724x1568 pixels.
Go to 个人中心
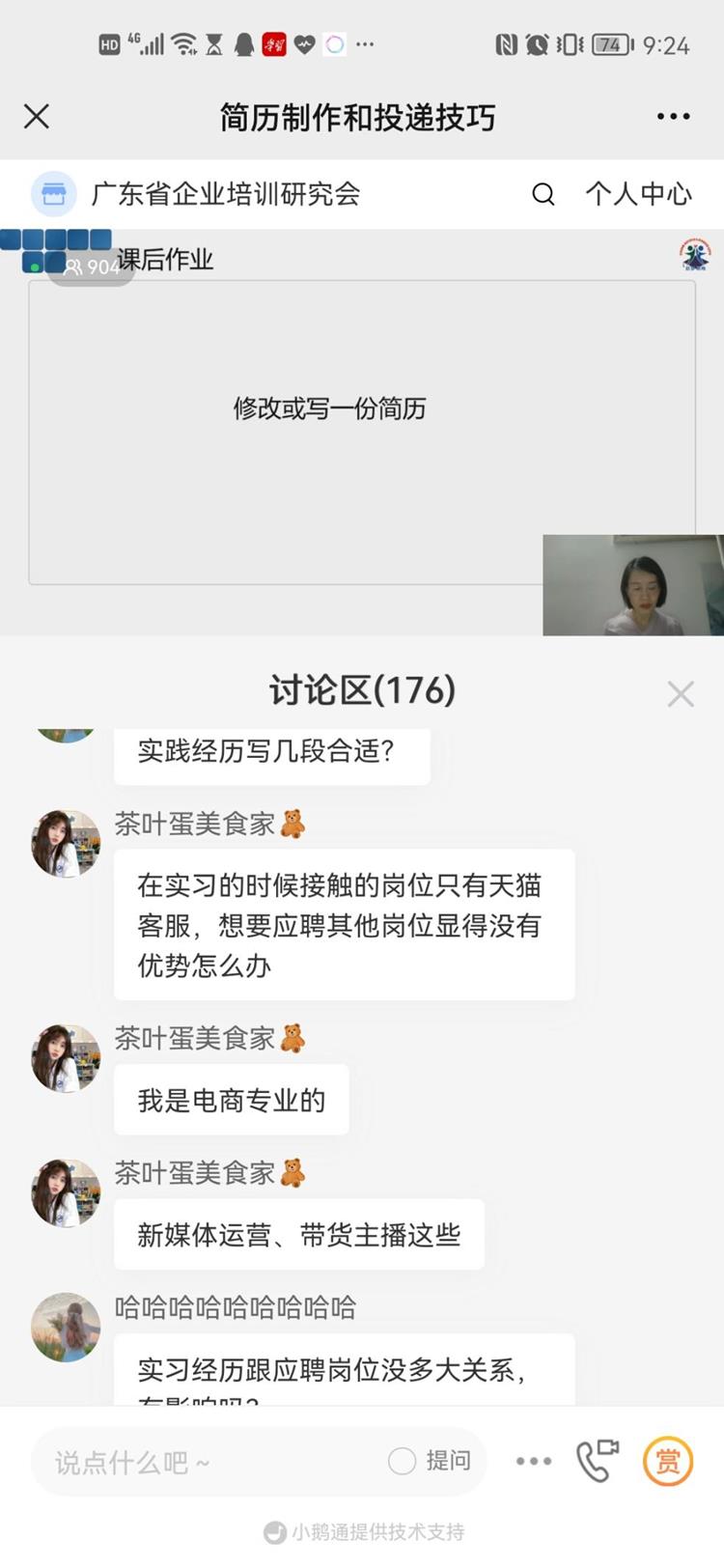(x=638, y=194)
